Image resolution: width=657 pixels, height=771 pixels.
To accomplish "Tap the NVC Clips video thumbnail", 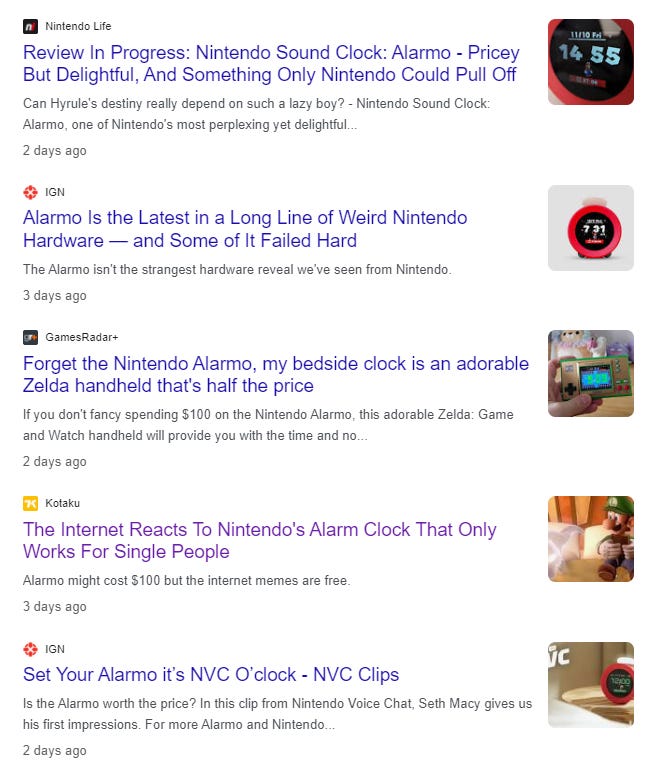I will (x=590, y=684).
